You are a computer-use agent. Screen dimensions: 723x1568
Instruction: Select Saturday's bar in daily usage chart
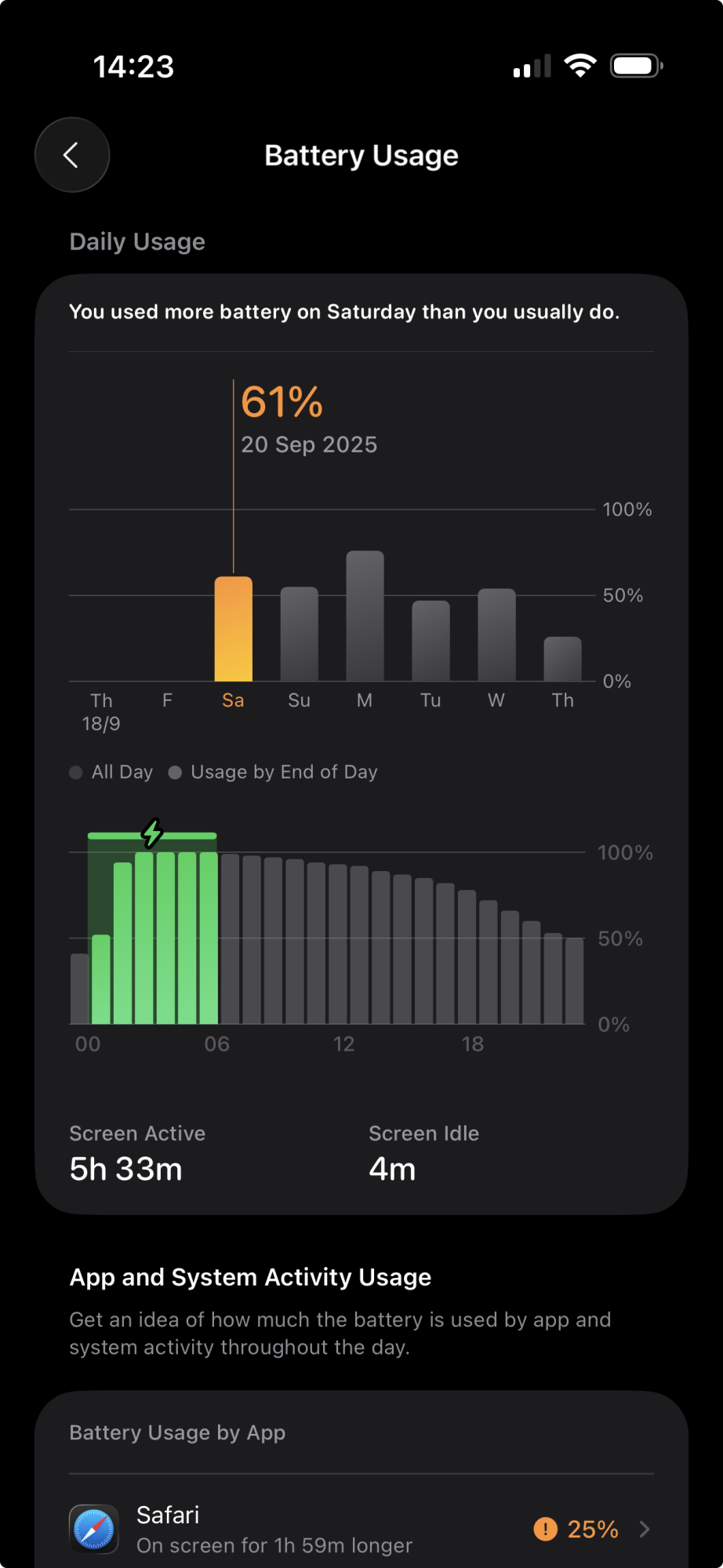click(x=233, y=630)
